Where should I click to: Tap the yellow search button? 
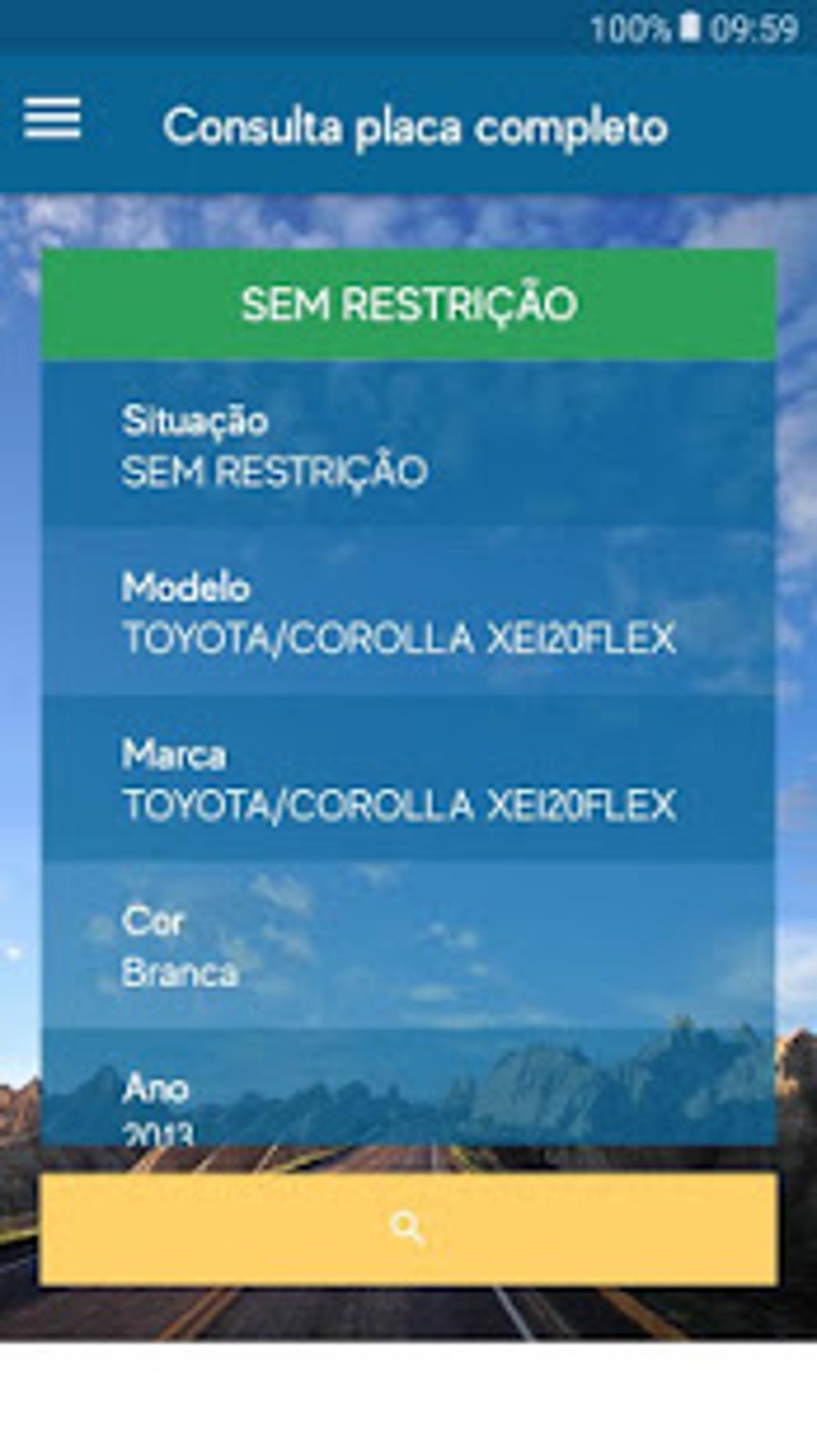(x=408, y=1228)
